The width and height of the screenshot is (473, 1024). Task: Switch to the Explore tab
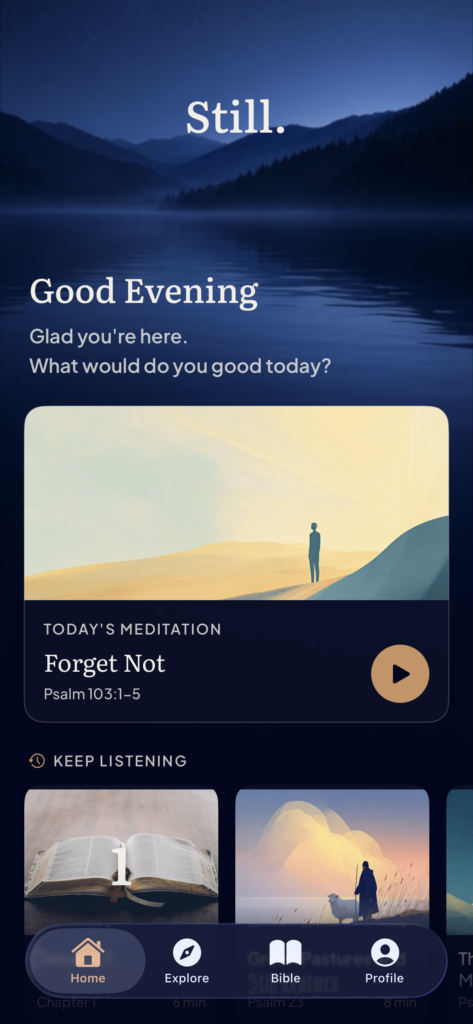coord(187,961)
